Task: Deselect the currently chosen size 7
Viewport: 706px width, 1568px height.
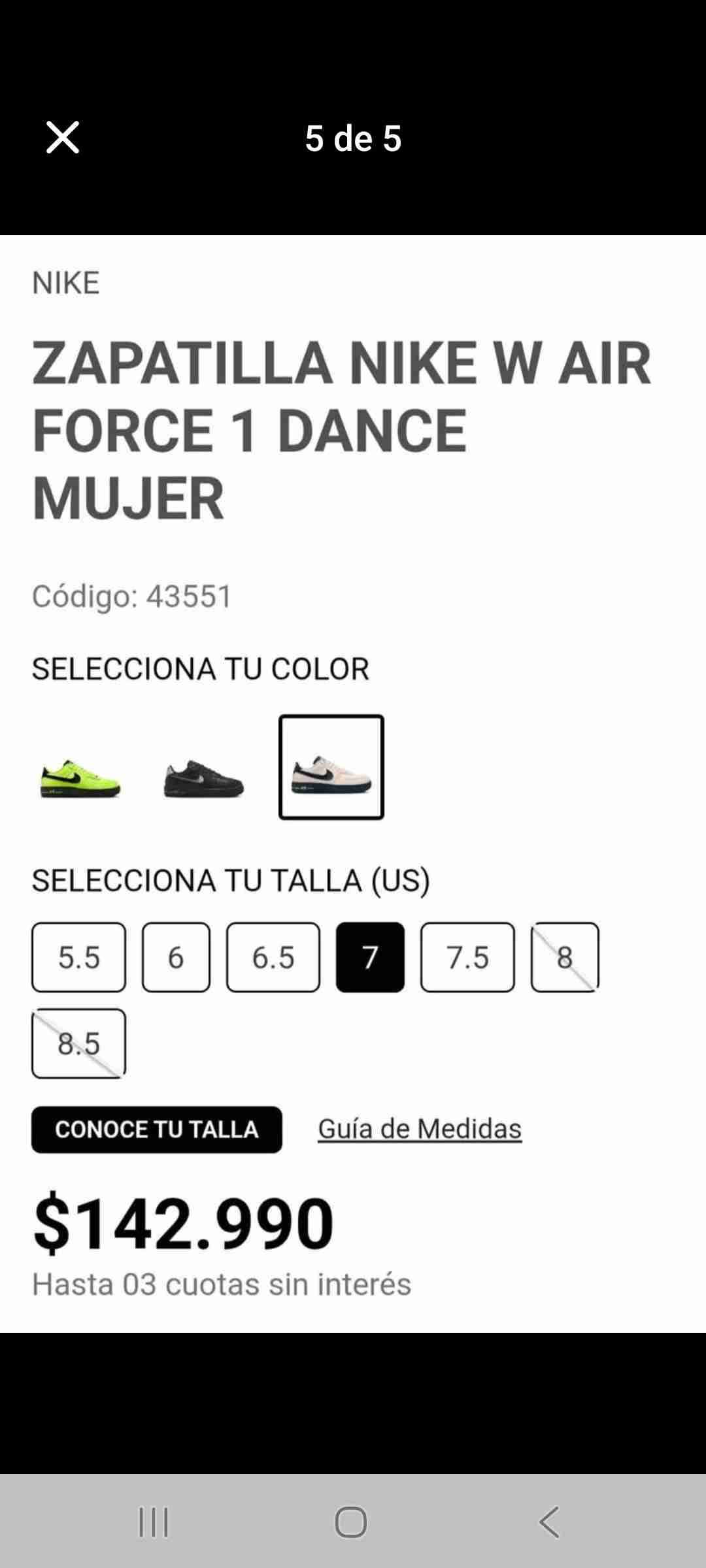Action: (x=371, y=958)
